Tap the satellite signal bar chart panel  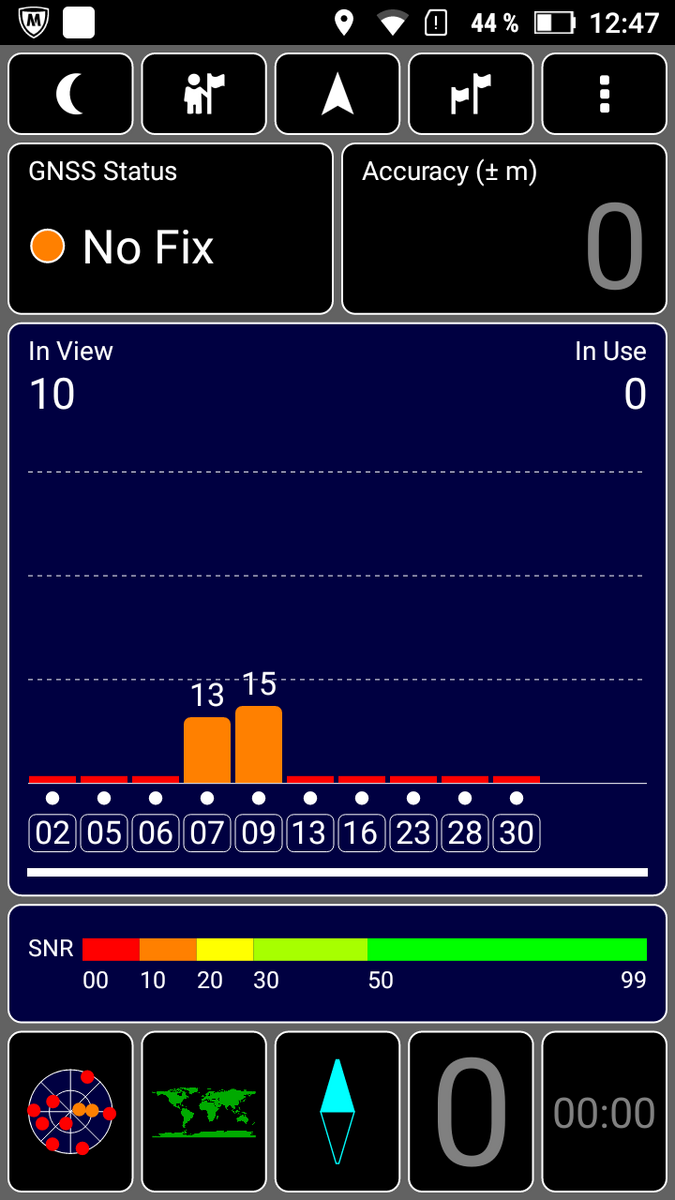pyautogui.click(x=338, y=609)
